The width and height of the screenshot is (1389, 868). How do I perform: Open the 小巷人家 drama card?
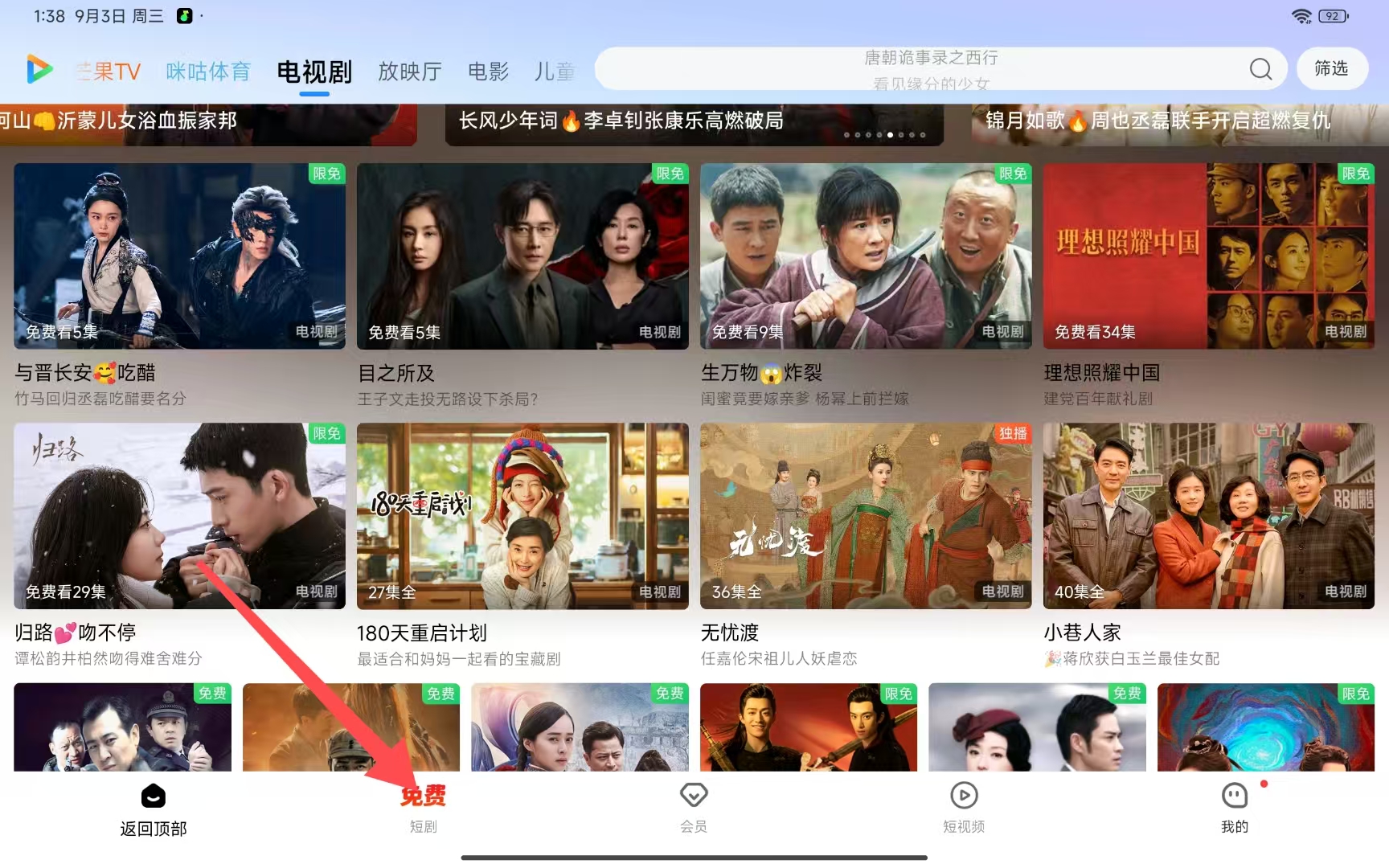click(1208, 516)
